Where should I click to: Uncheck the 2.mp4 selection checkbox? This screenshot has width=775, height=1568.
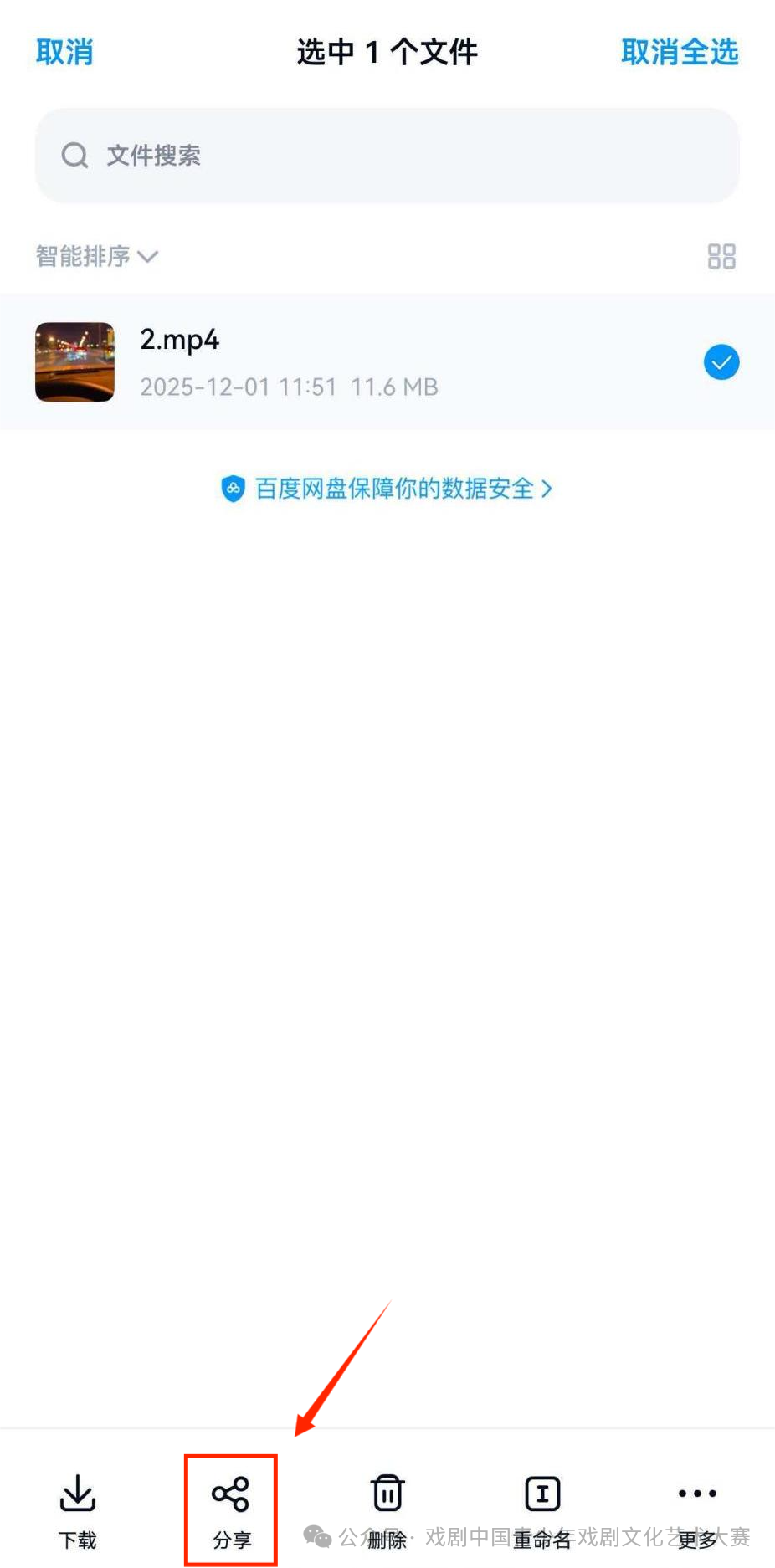(721, 362)
